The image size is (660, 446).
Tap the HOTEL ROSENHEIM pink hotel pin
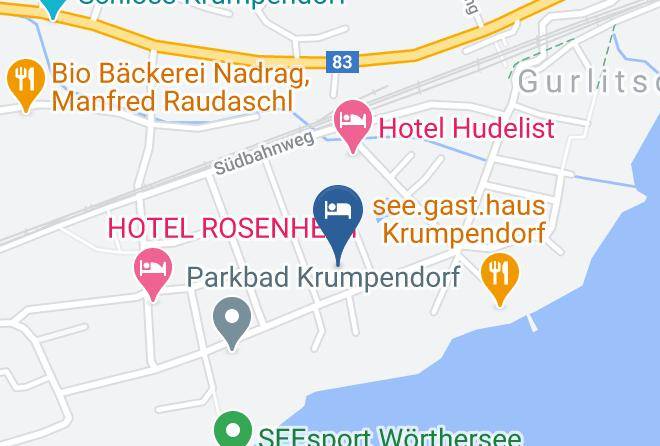point(153,274)
